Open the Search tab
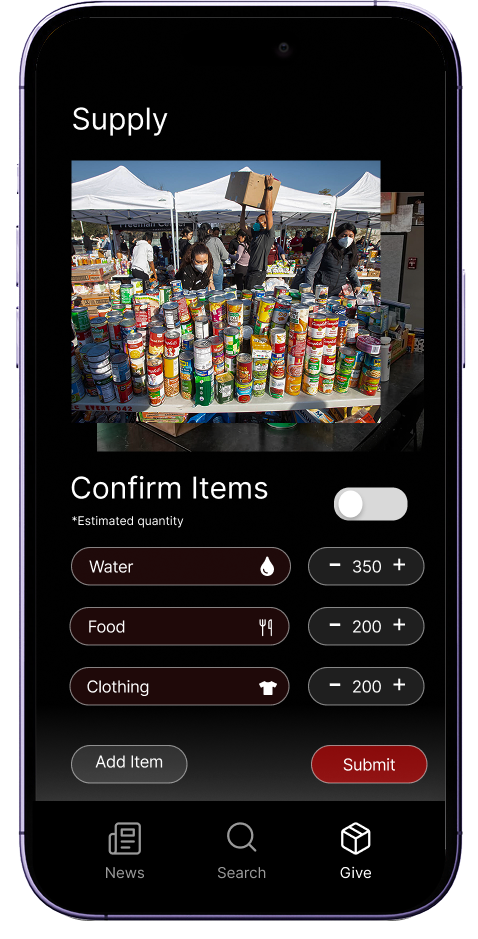The width and height of the screenshot is (478, 939). tap(241, 850)
